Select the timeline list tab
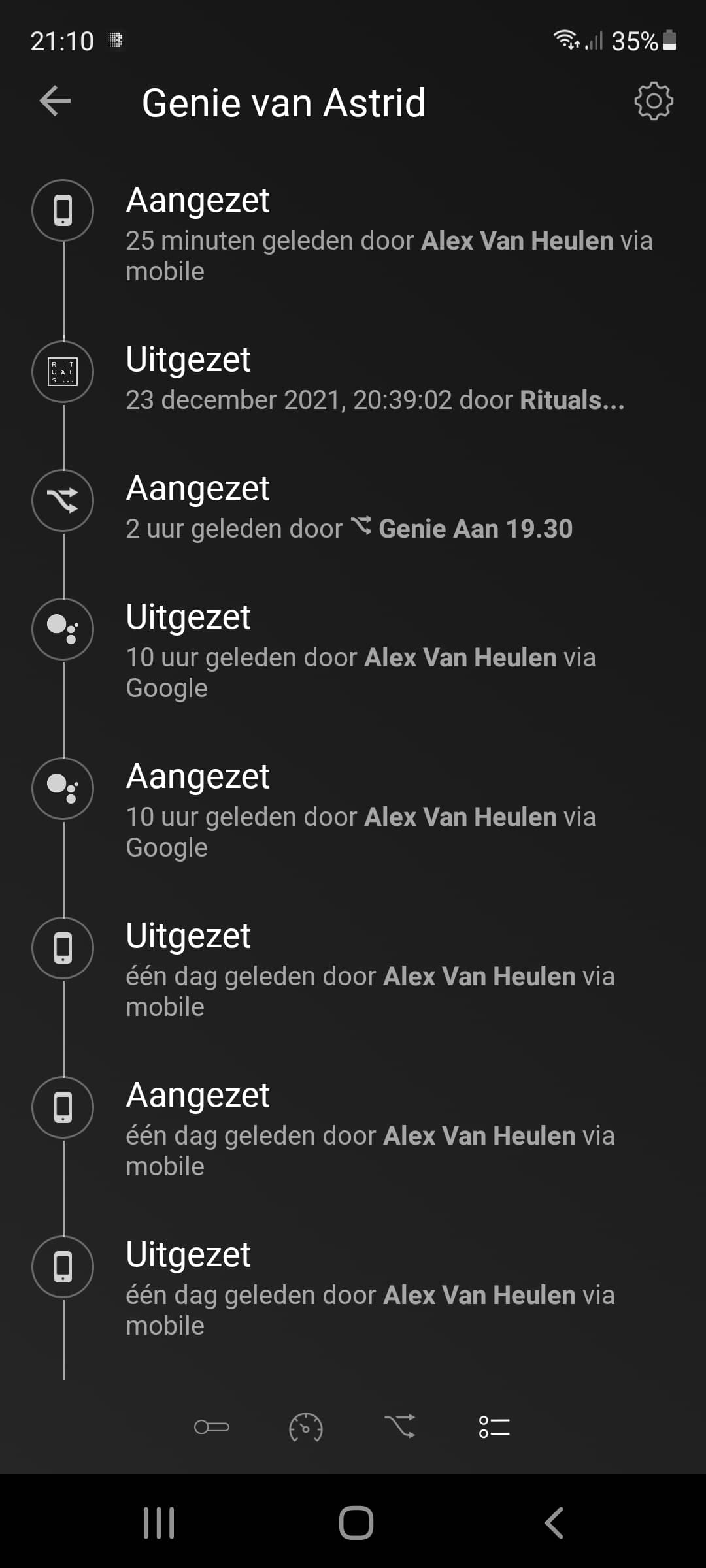Image resolution: width=706 pixels, height=1568 pixels. tap(494, 1426)
